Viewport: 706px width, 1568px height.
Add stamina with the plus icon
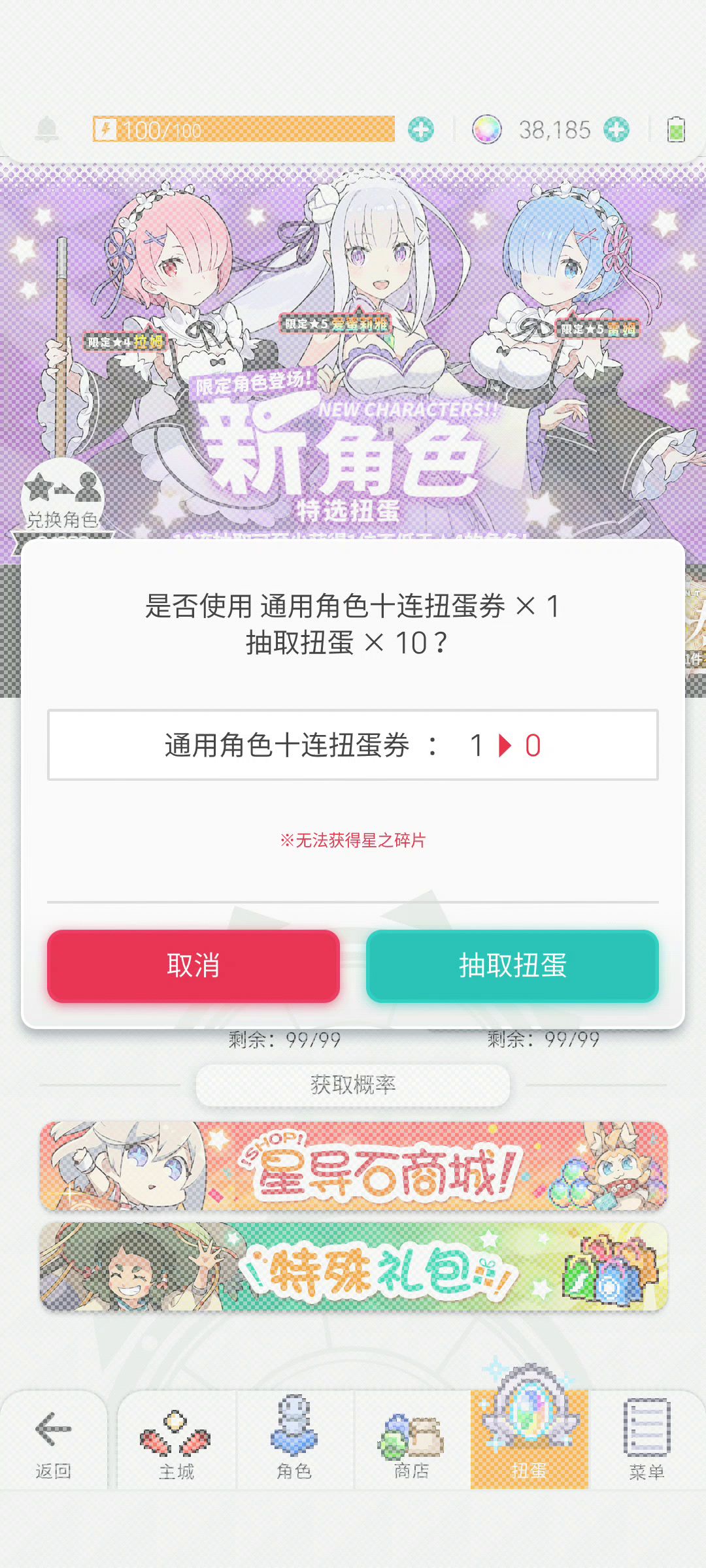(421, 129)
